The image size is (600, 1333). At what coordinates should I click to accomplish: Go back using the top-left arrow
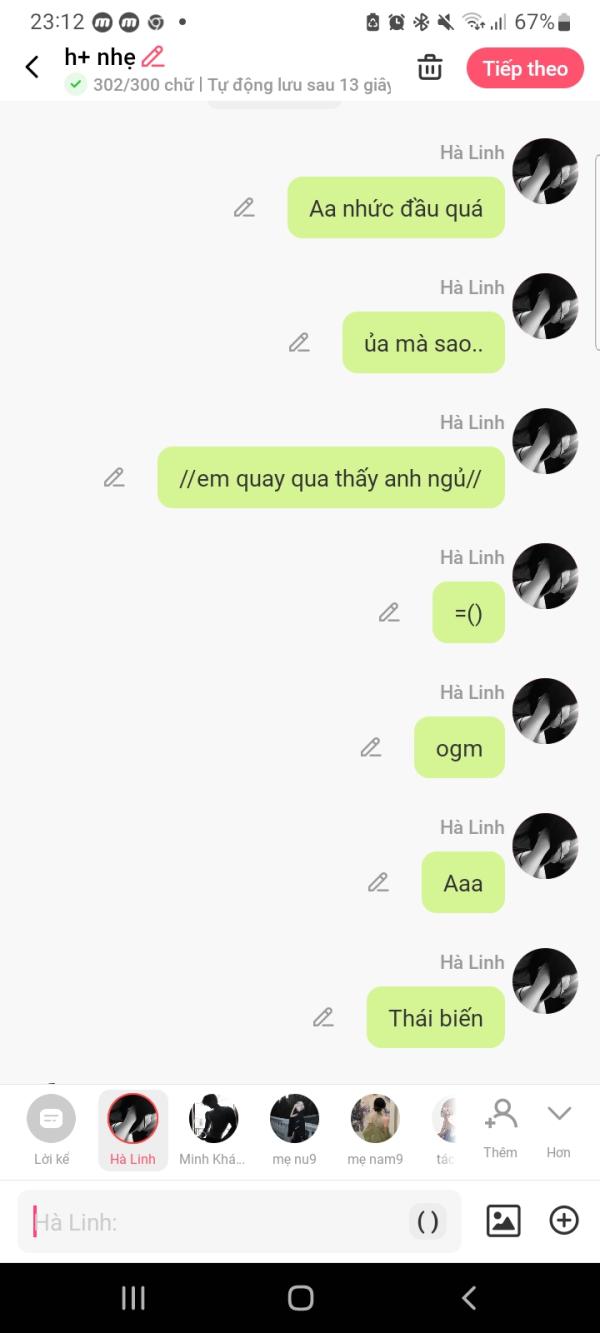[32, 67]
